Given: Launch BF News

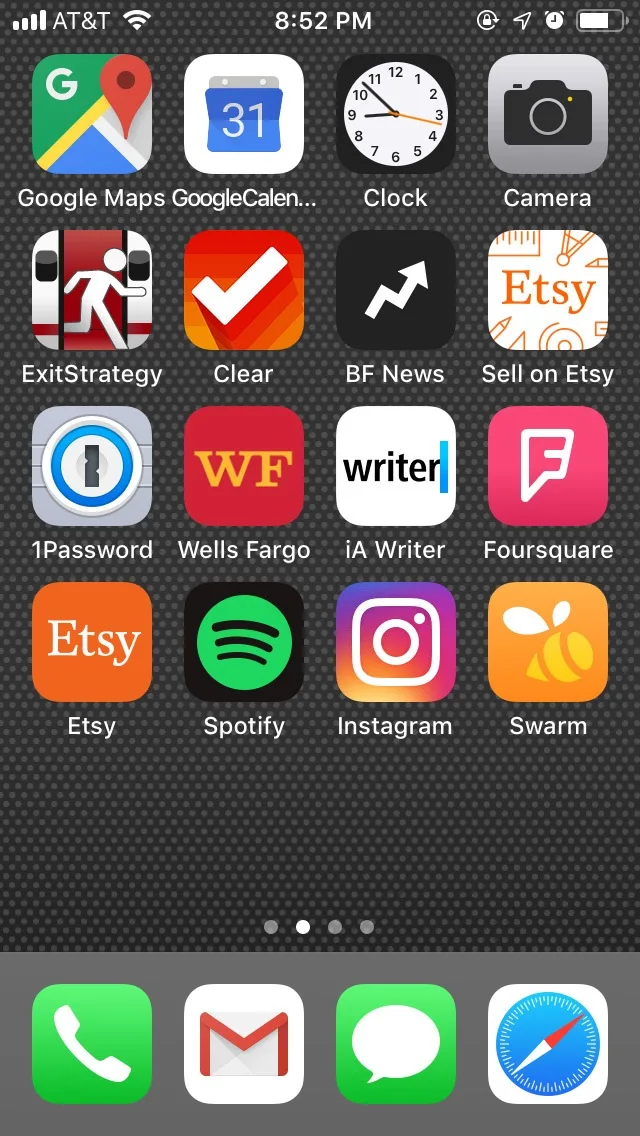Looking at the screenshot, I should (x=396, y=291).
